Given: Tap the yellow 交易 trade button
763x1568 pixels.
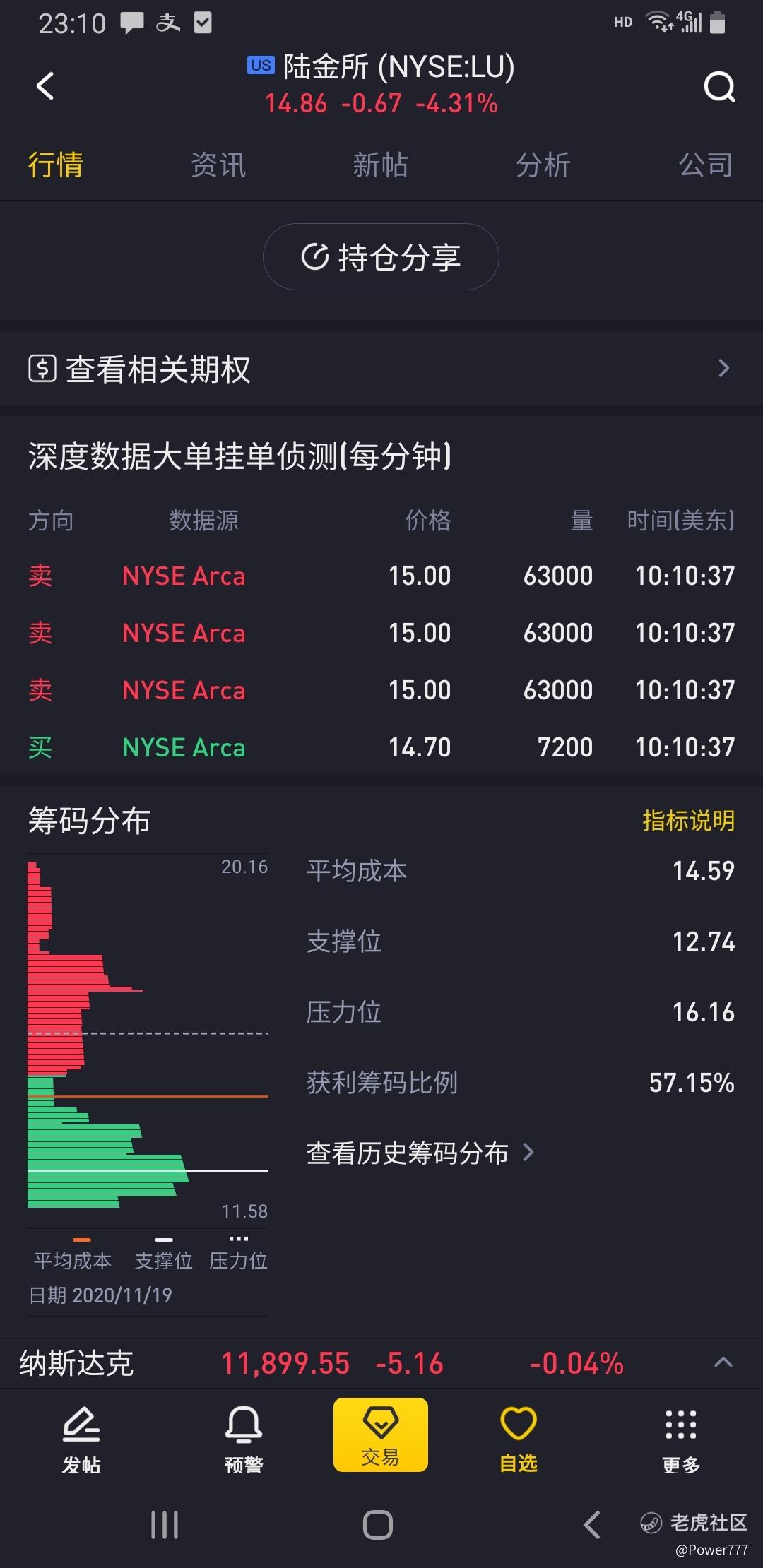Looking at the screenshot, I should tap(381, 1435).
